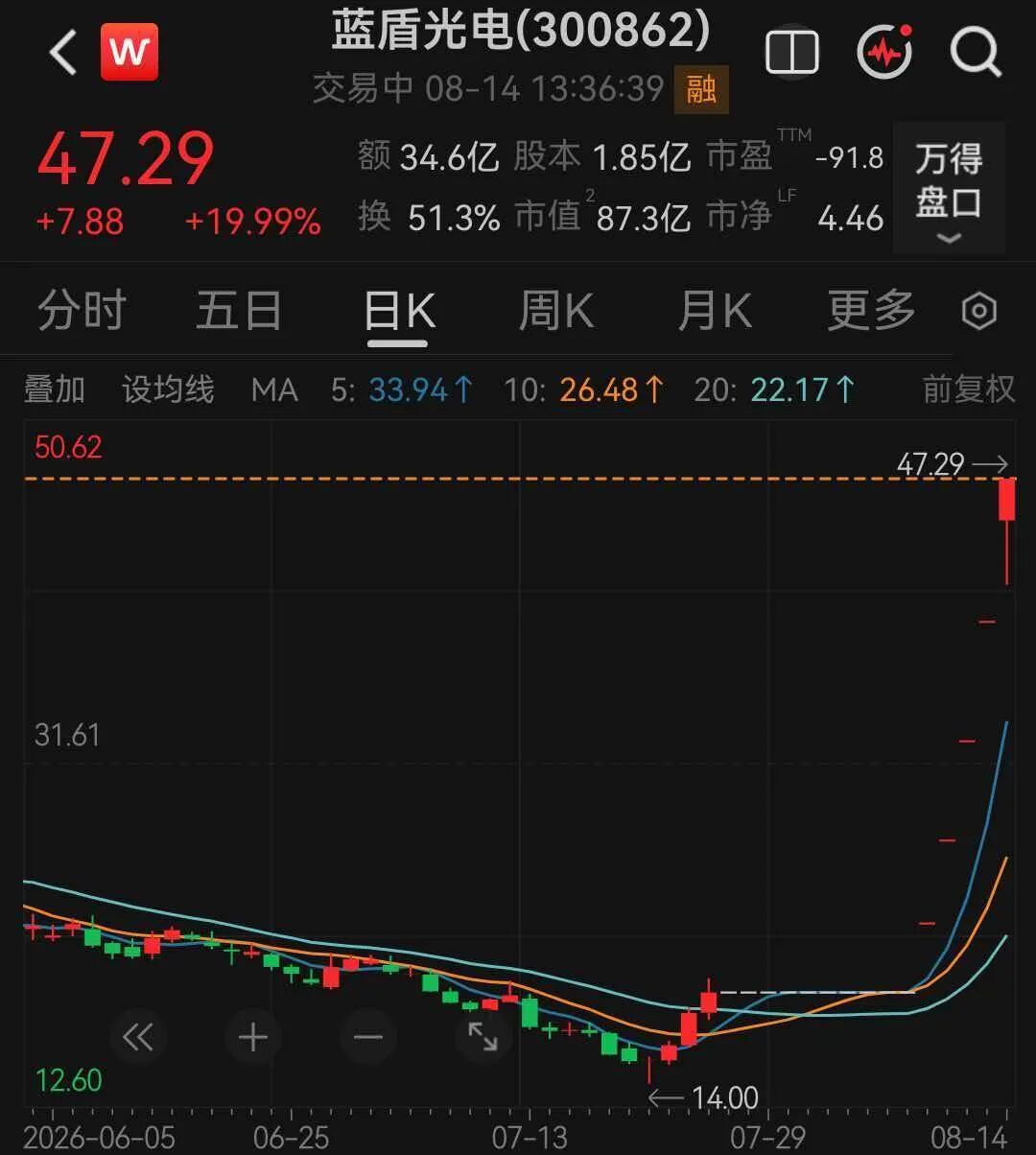Select the 日K tab
Screen dimensions: 1036x1155
tap(399, 311)
